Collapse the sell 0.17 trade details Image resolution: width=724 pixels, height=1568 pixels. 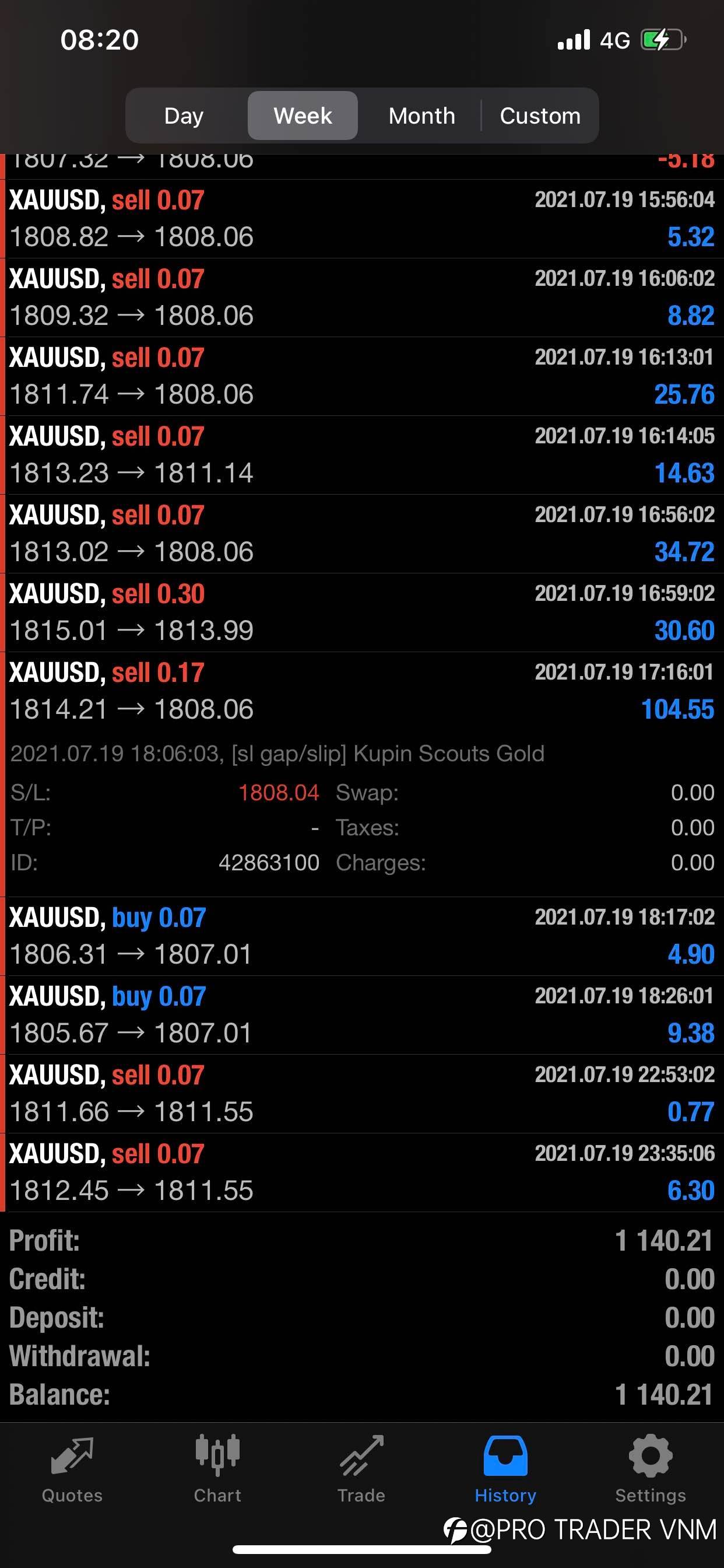click(x=361, y=691)
